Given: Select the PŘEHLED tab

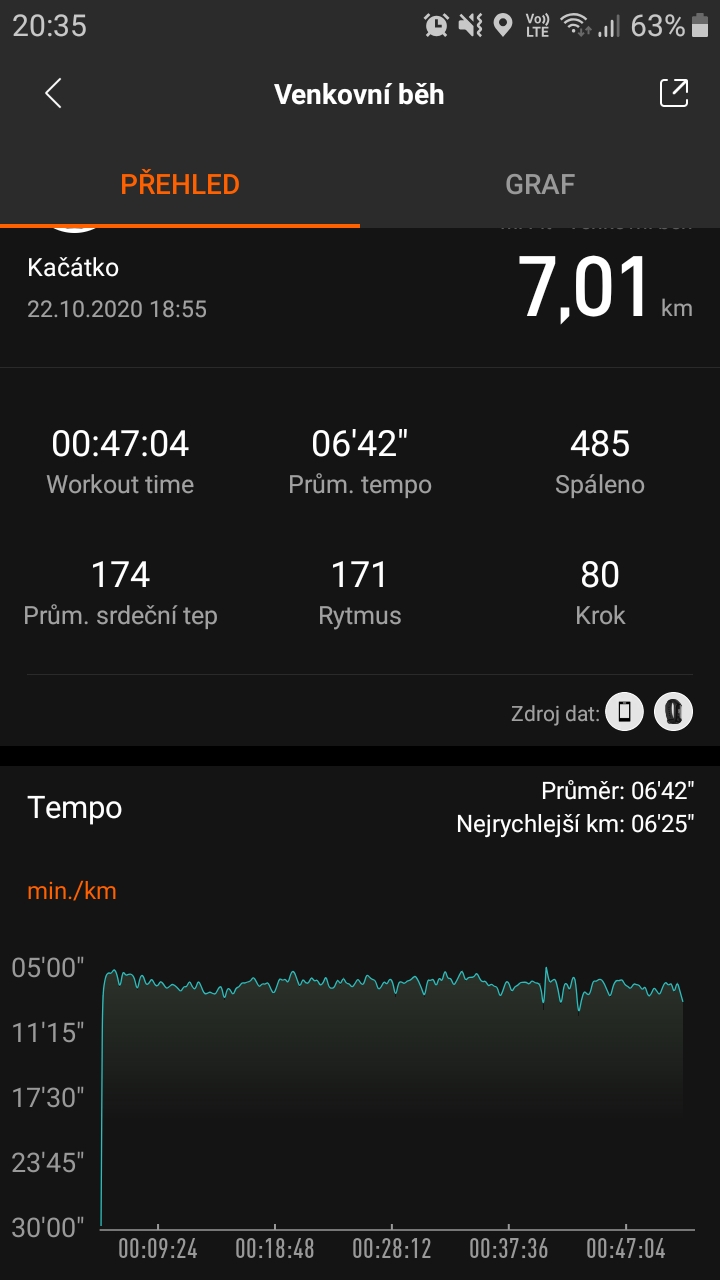Looking at the screenshot, I should [180, 184].
